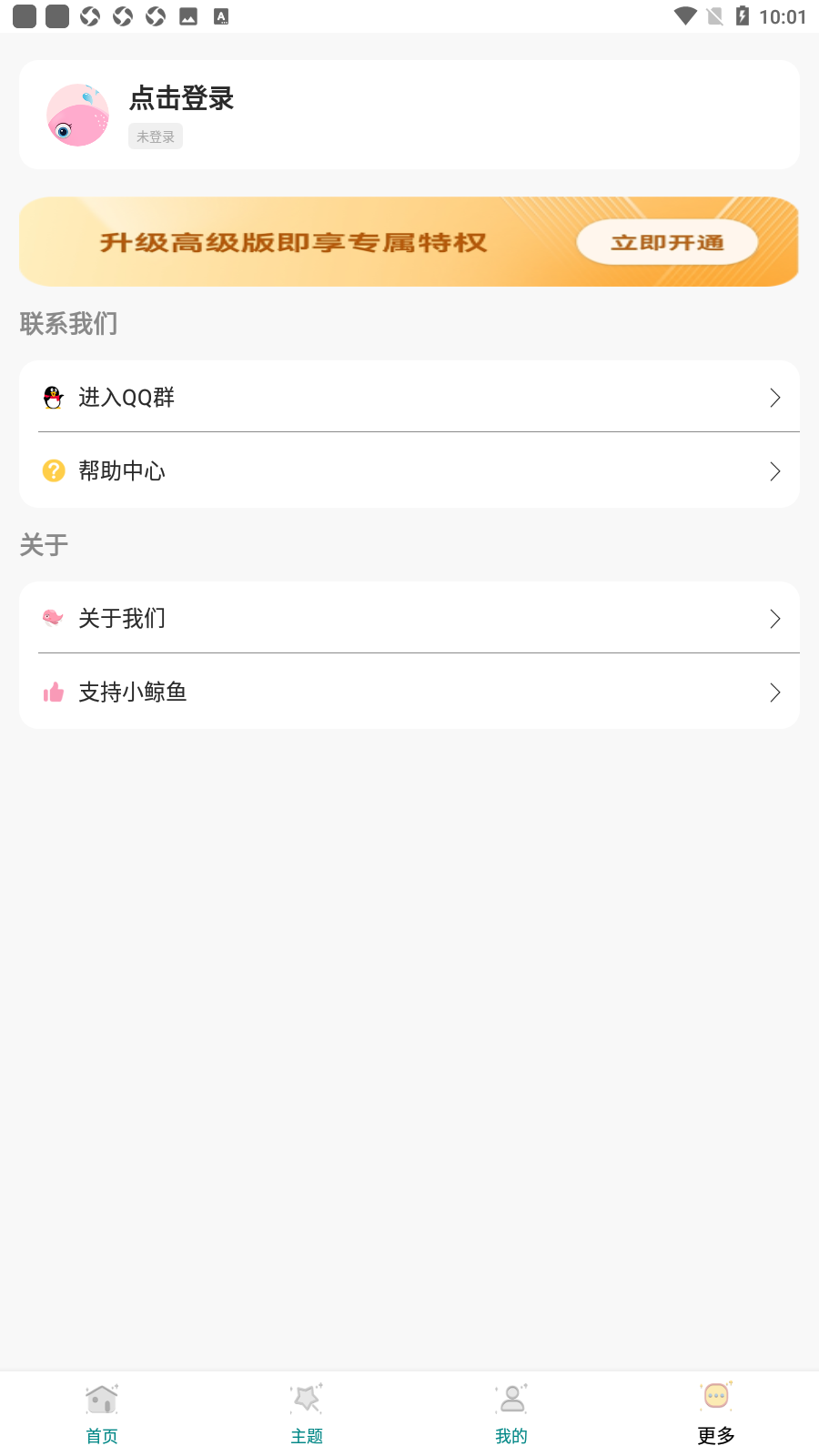This screenshot has height=1456, width=819.
Task: Select the 更多 tab
Action: (x=716, y=1414)
